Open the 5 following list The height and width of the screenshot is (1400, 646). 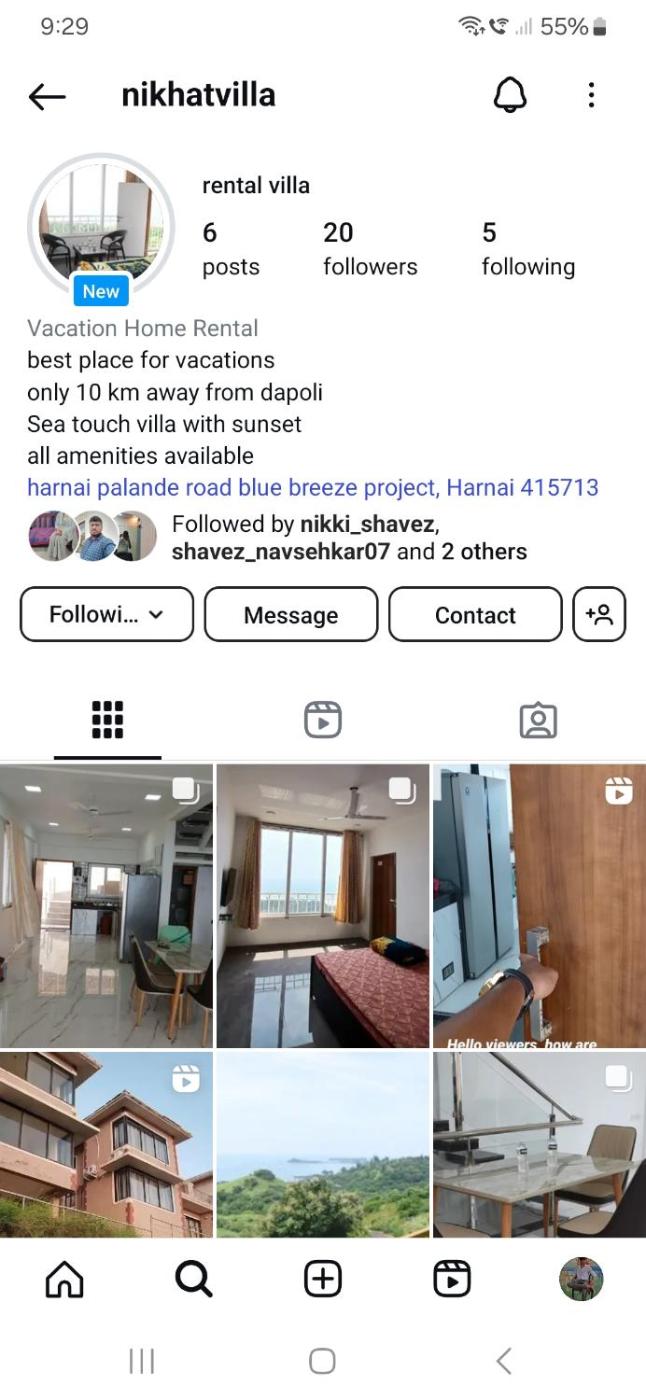pos(527,248)
